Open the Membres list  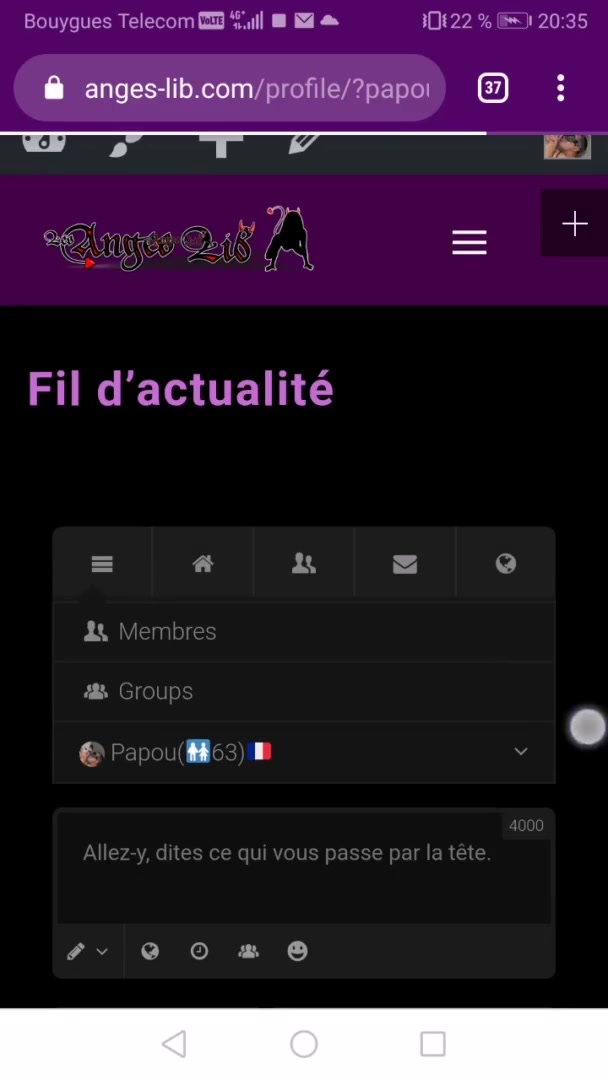point(166,632)
